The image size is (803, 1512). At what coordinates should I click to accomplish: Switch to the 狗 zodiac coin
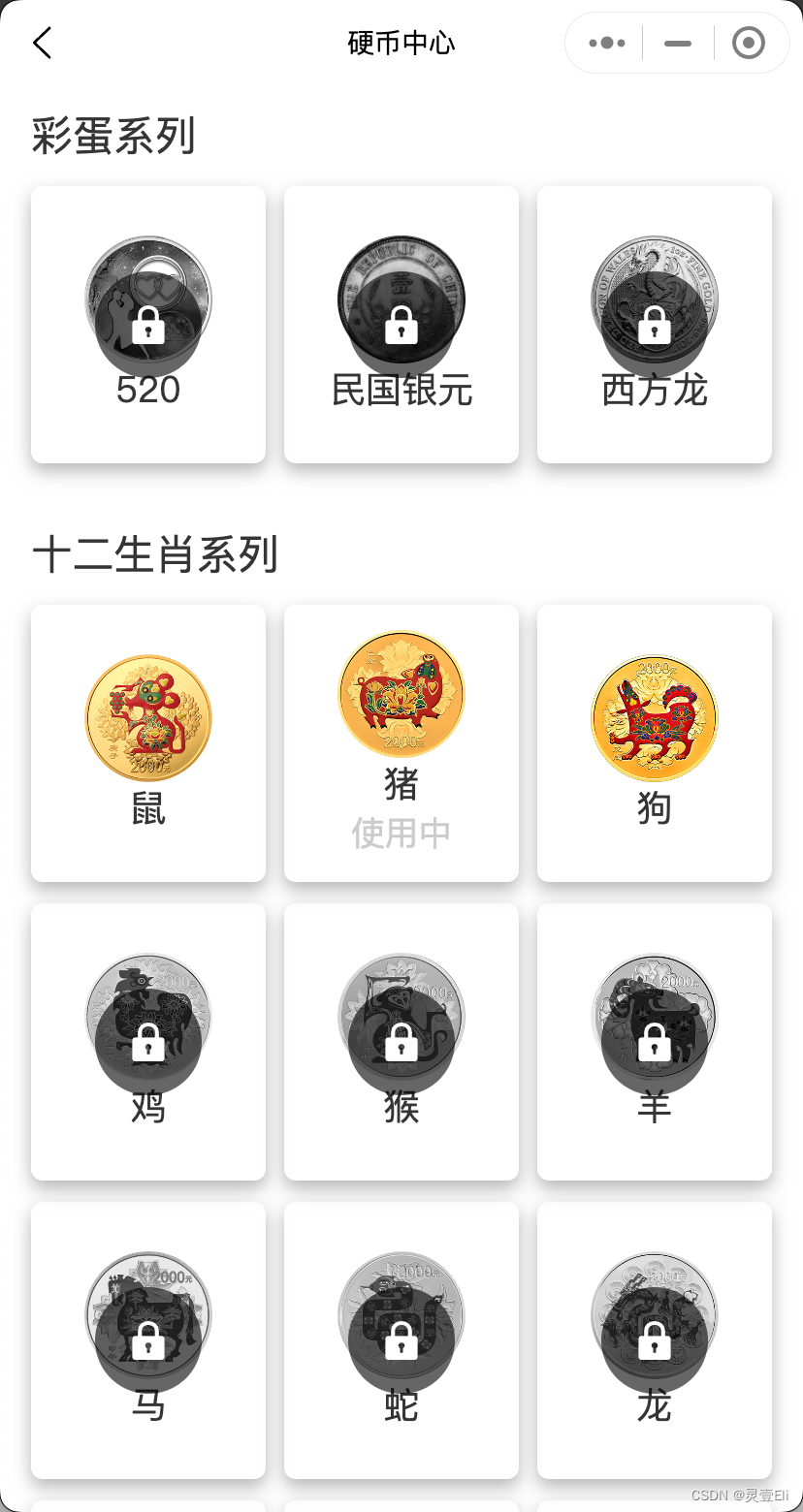655,743
